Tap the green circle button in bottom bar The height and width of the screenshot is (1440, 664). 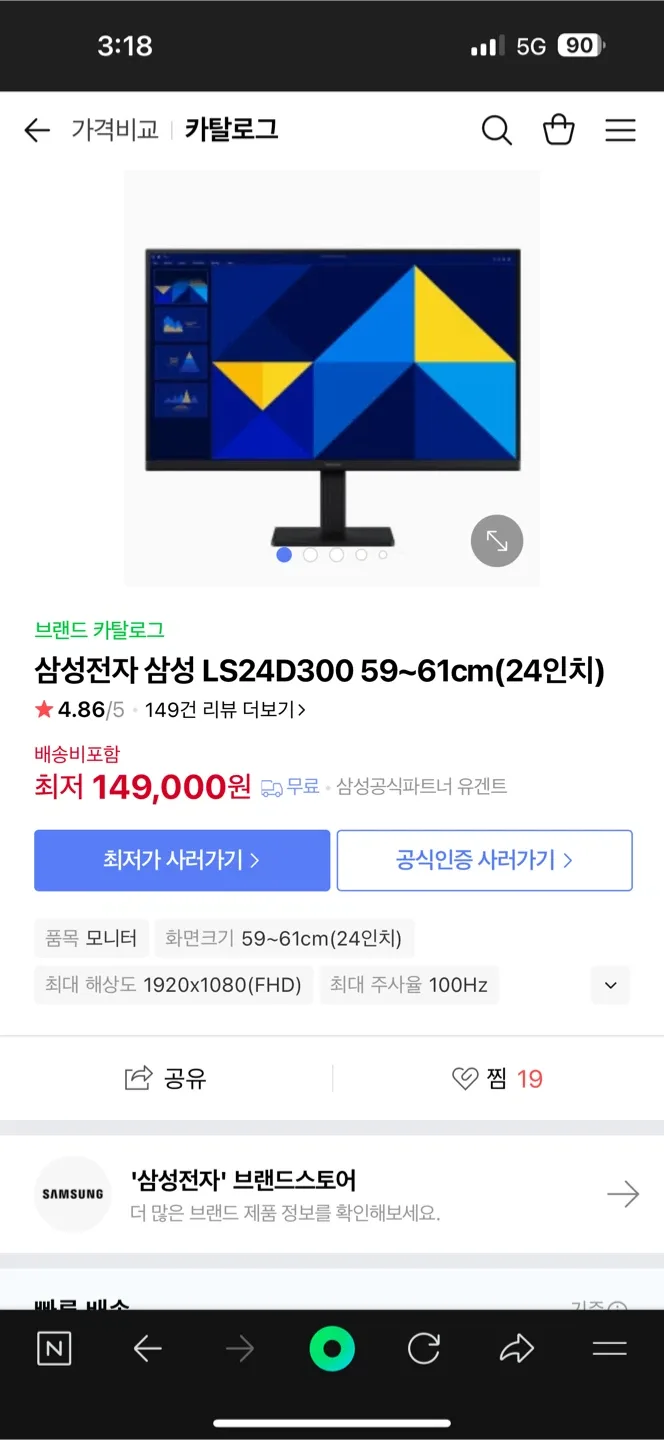(x=332, y=1349)
